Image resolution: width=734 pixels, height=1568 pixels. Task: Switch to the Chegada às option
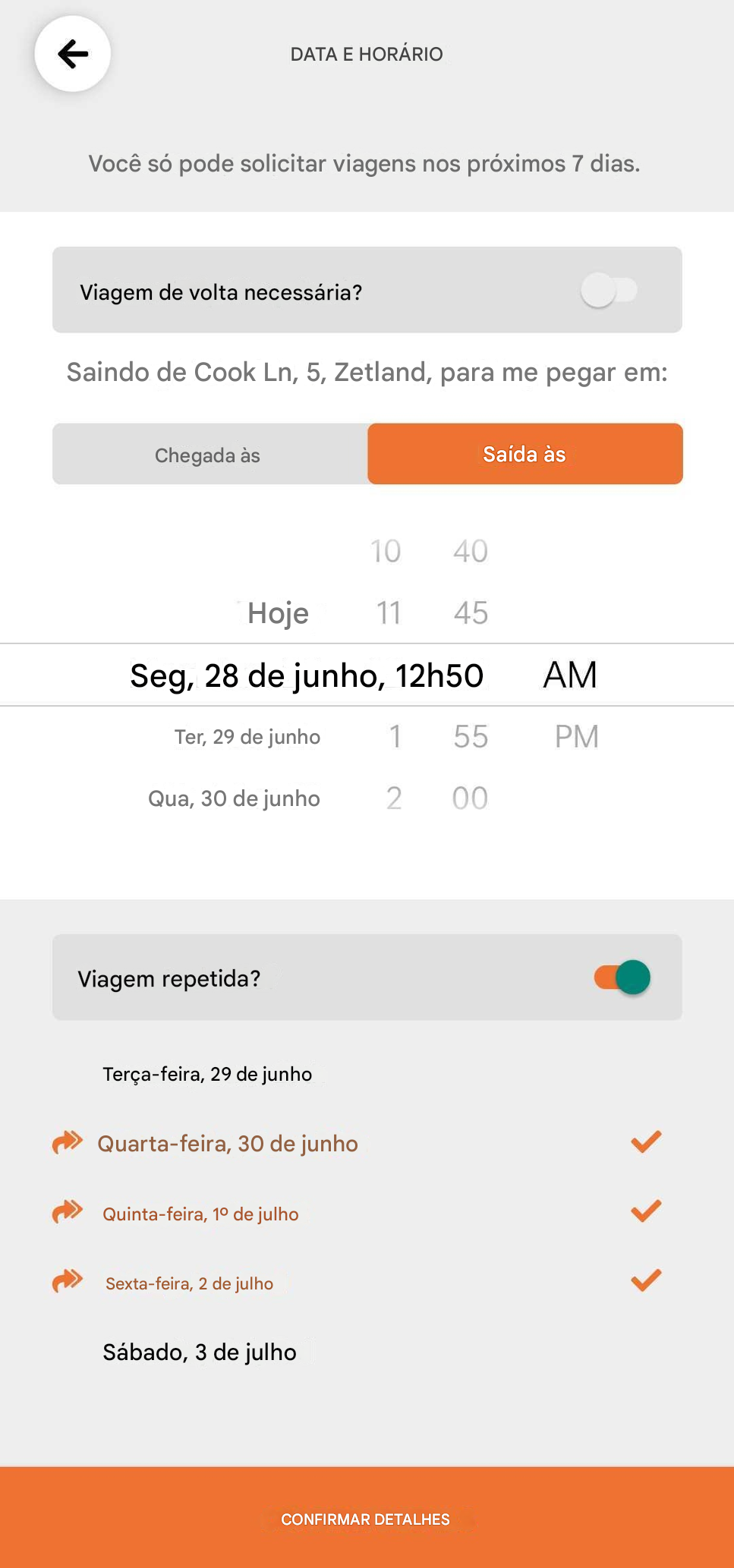(209, 455)
